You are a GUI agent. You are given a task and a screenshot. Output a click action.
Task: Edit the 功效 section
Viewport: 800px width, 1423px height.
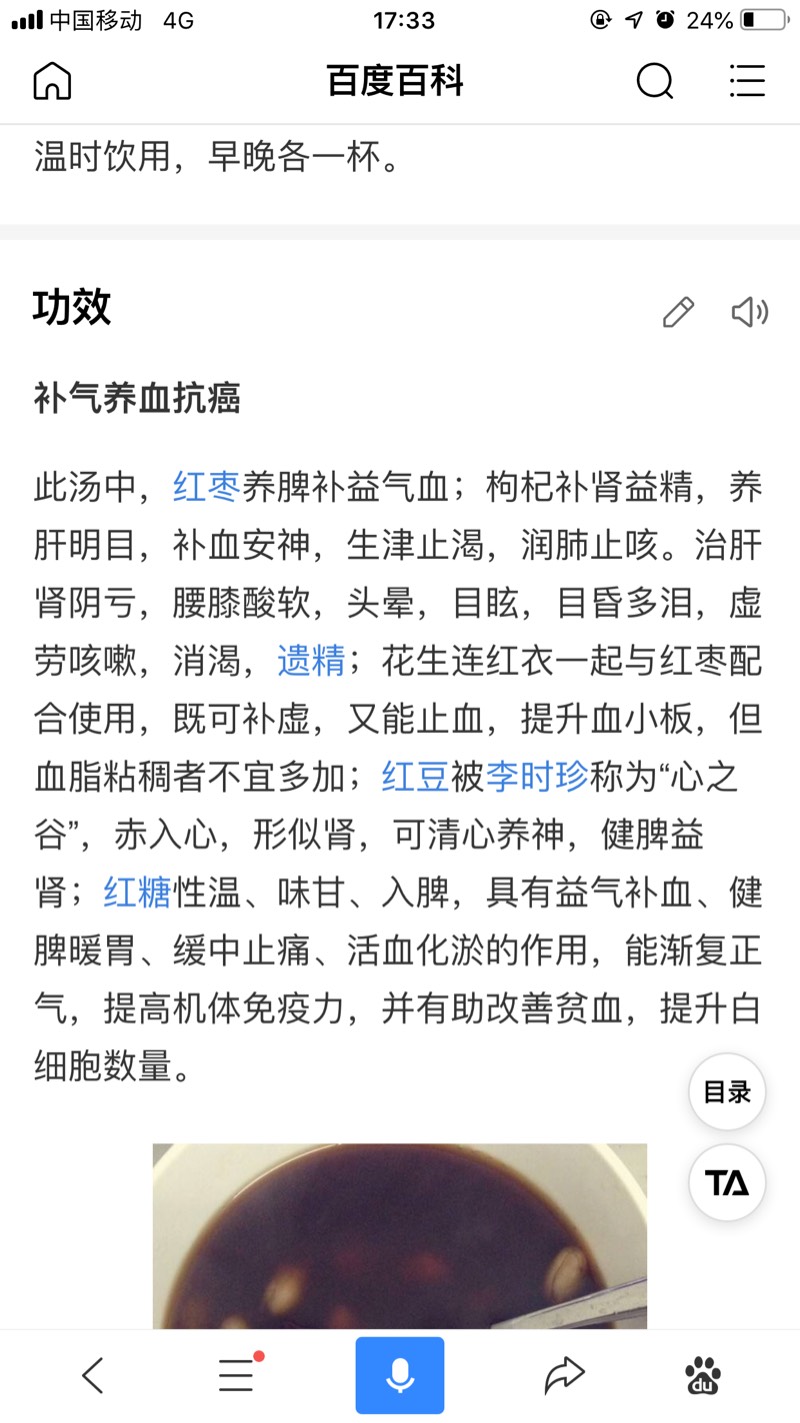[678, 313]
